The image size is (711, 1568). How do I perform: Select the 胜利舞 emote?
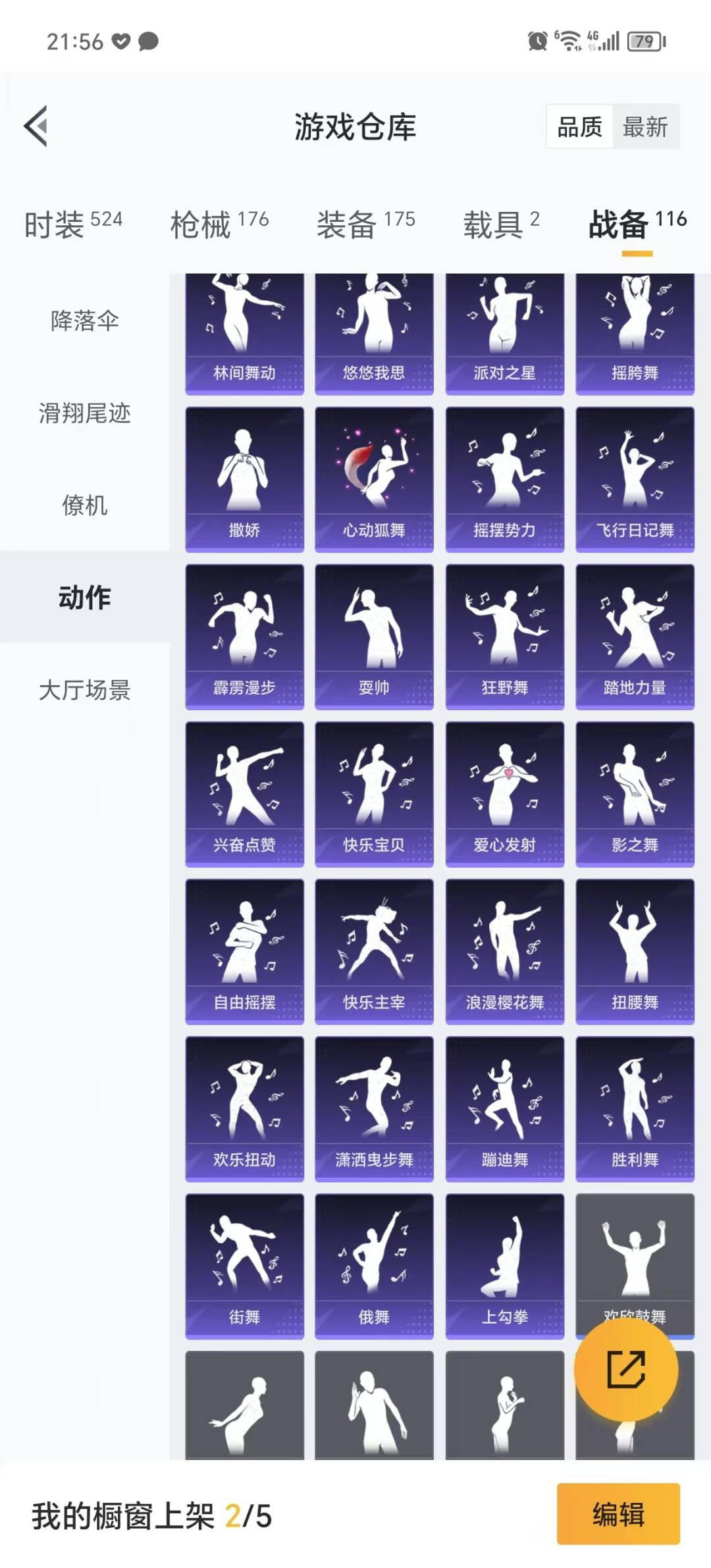[635, 1108]
